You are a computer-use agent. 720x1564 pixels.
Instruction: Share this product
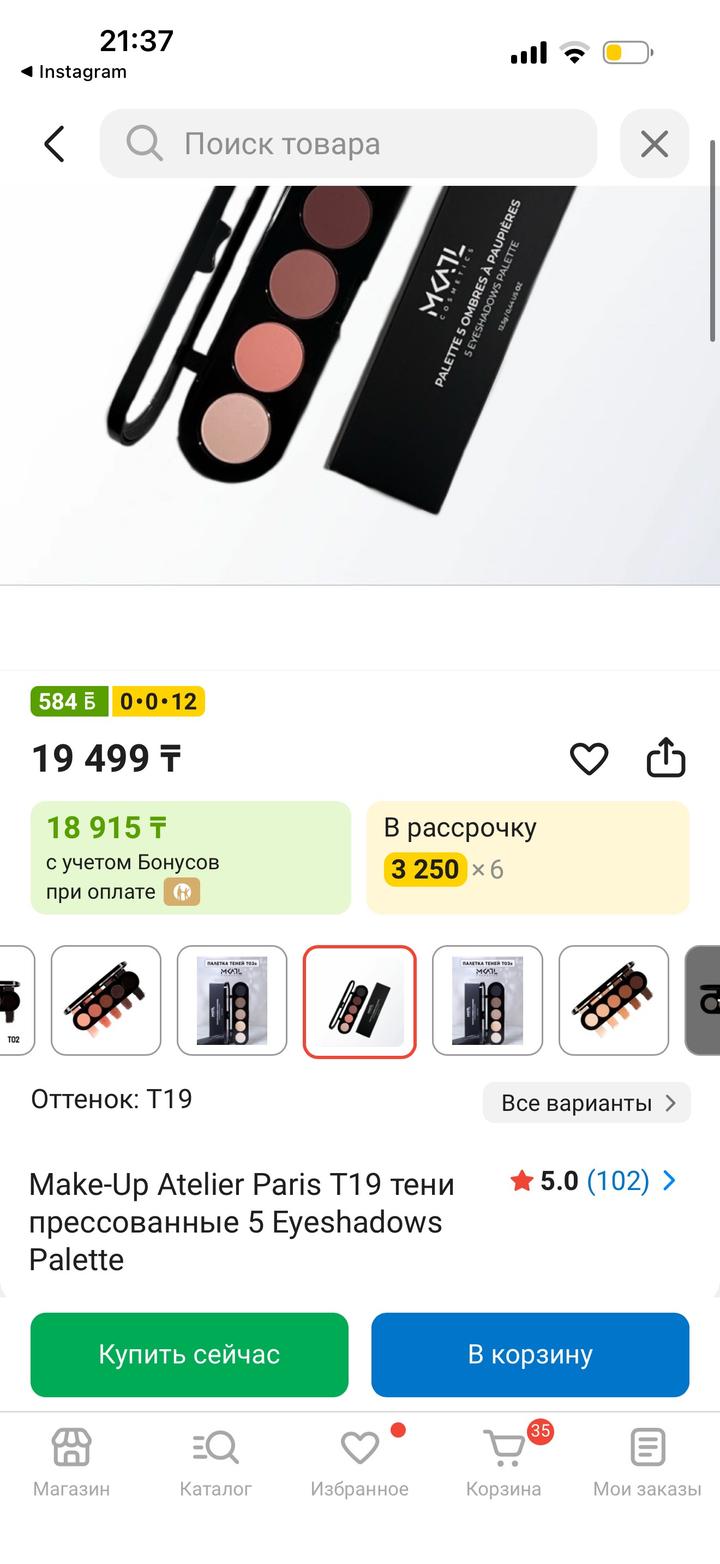point(666,759)
